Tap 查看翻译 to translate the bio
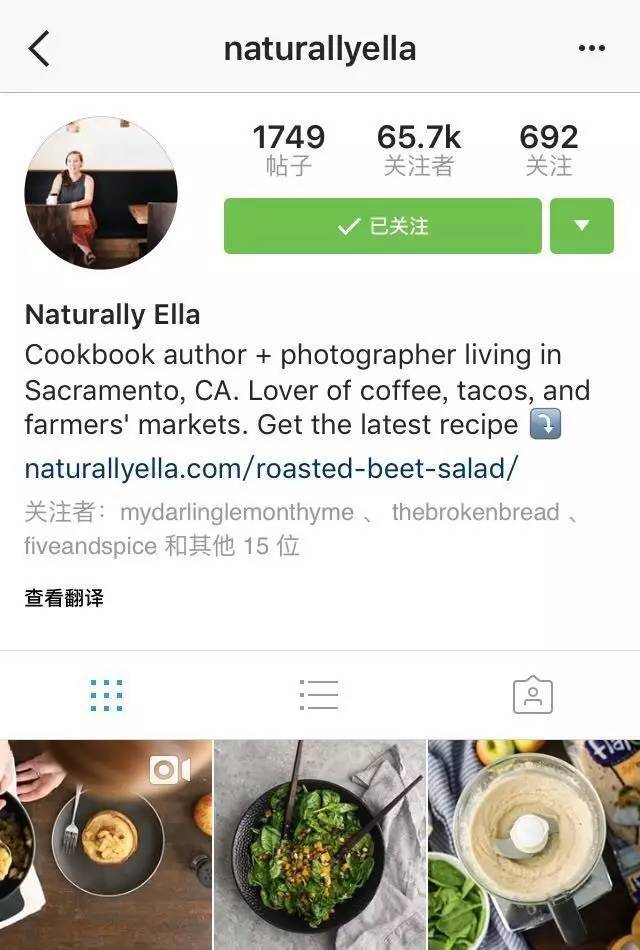640x950 pixels. click(64, 598)
